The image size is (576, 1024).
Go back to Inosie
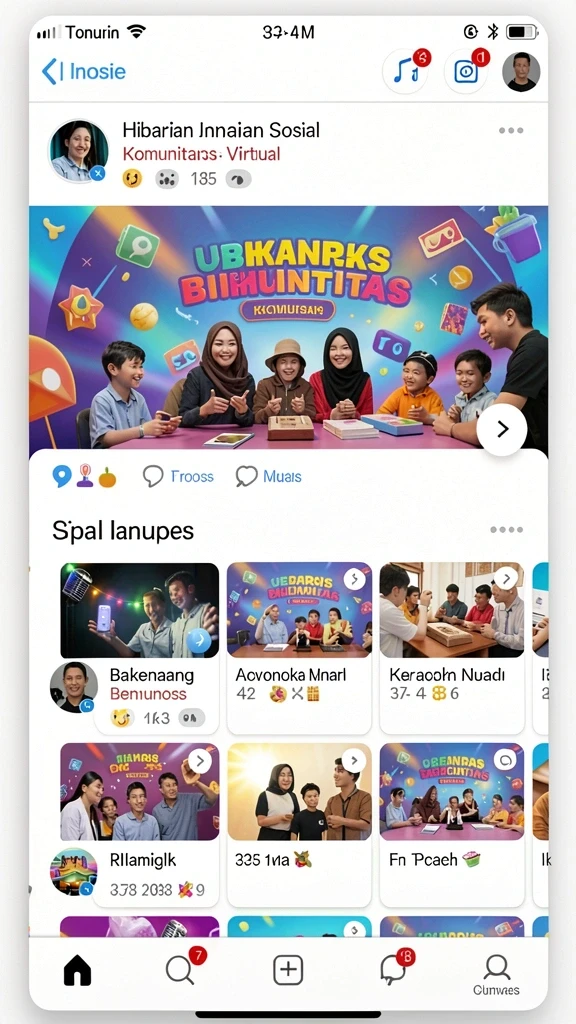[84, 71]
